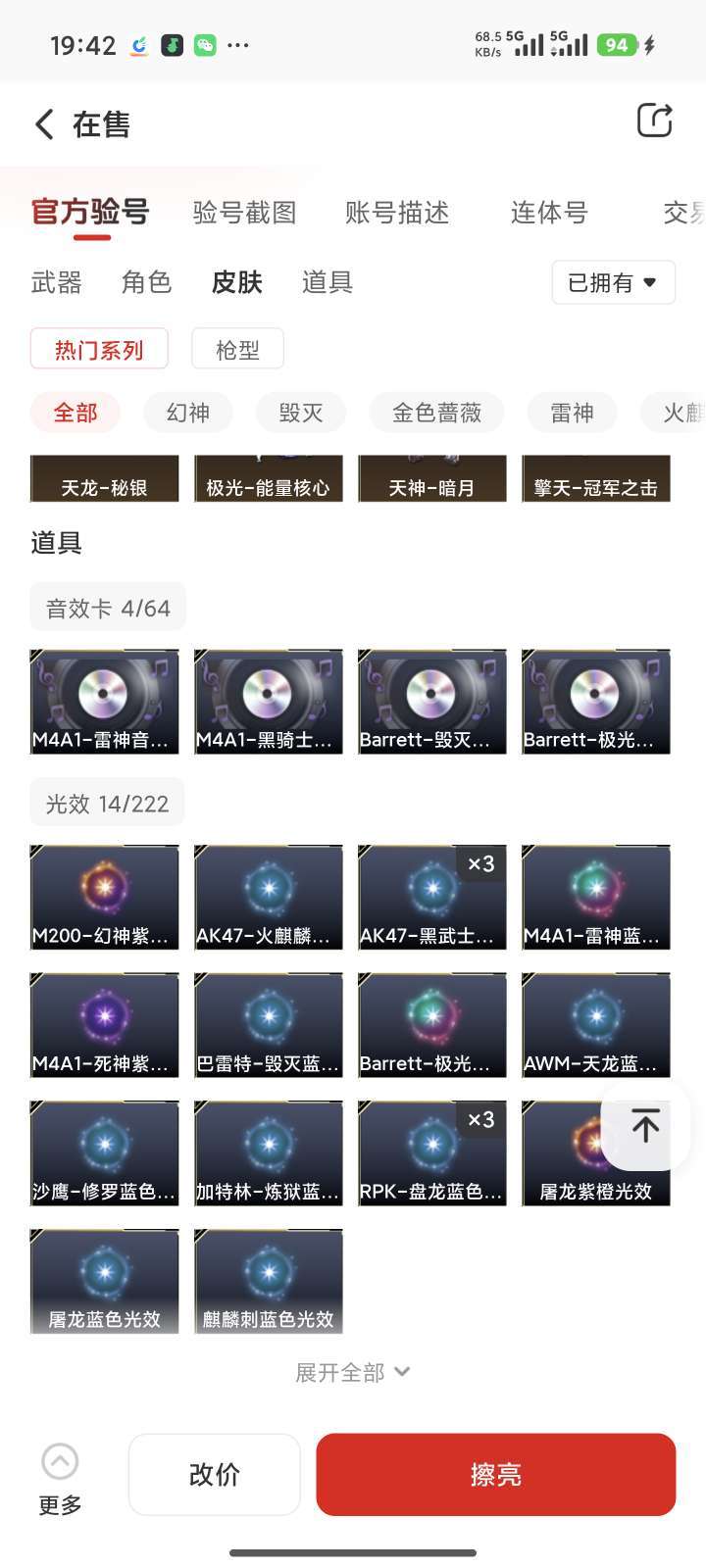Switch to the 验号截图 tab
Screen dimensions: 706x1568
click(244, 213)
